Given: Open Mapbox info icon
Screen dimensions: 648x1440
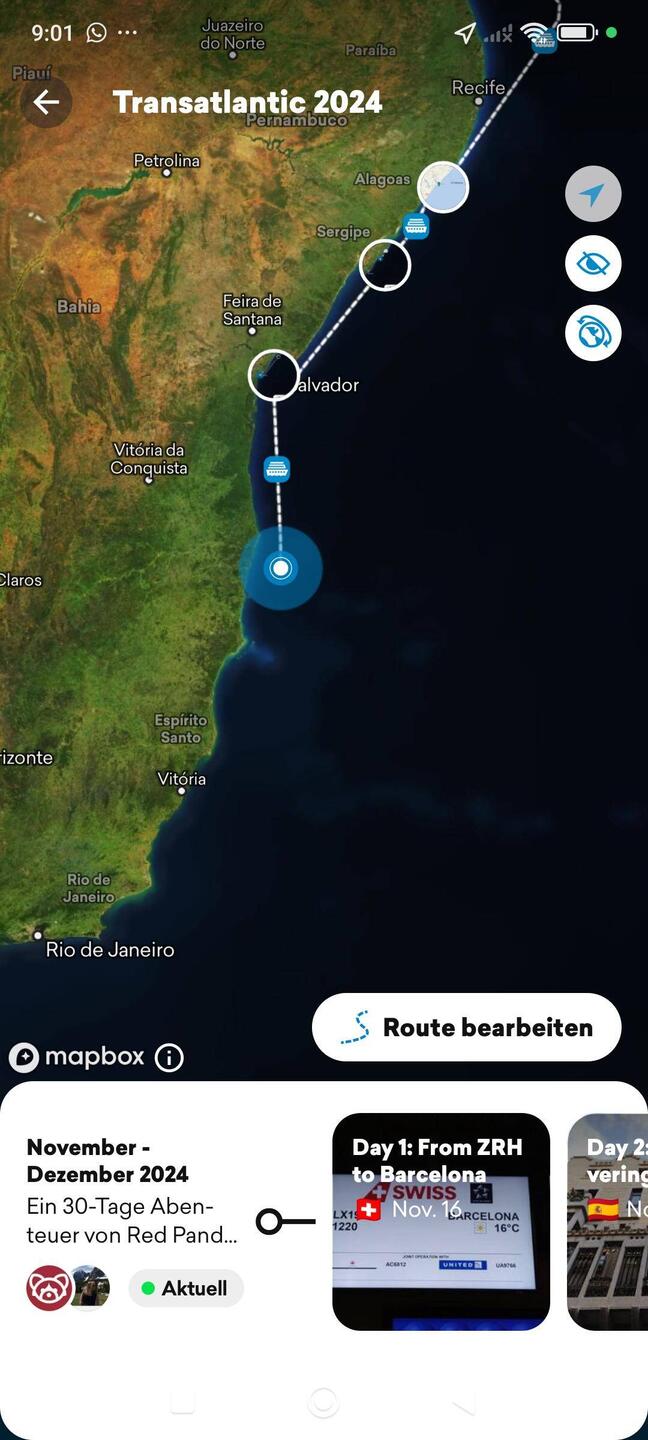Looking at the screenshot, I should pos(169,1057).
